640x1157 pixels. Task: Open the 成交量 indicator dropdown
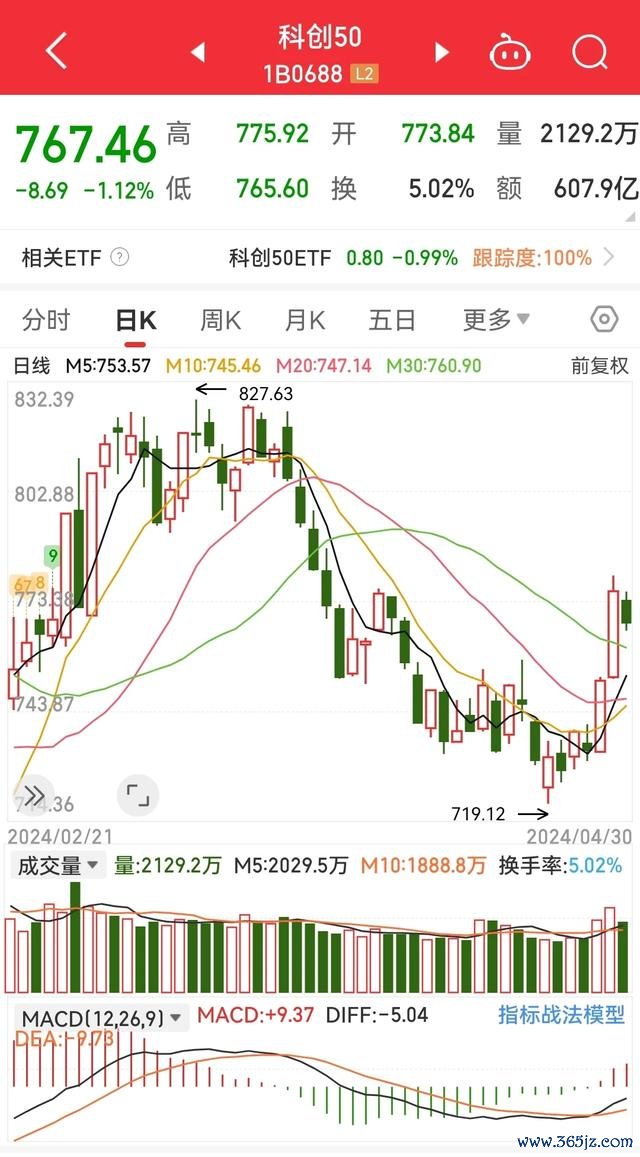tap(60, 866)
